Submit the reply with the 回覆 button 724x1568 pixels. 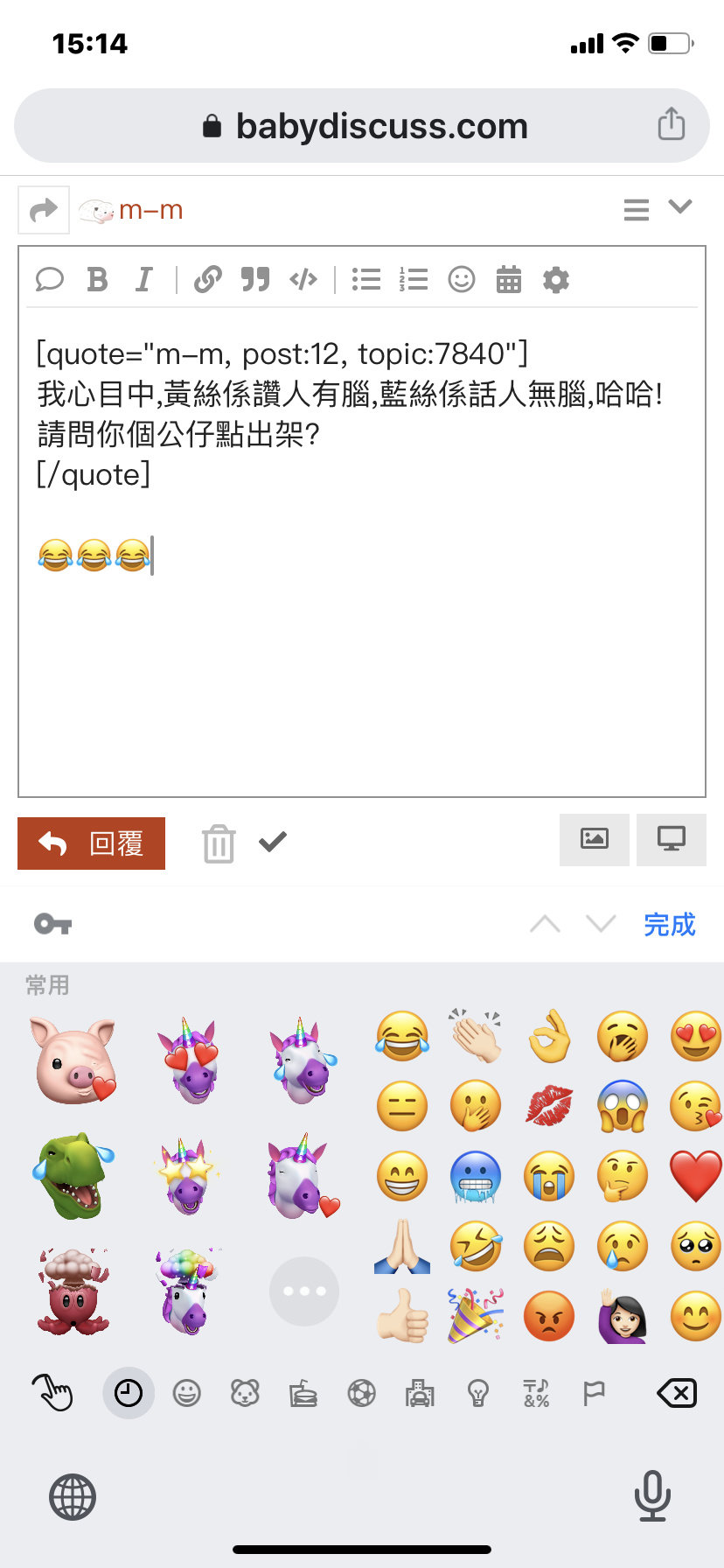(x=91, y=843)
